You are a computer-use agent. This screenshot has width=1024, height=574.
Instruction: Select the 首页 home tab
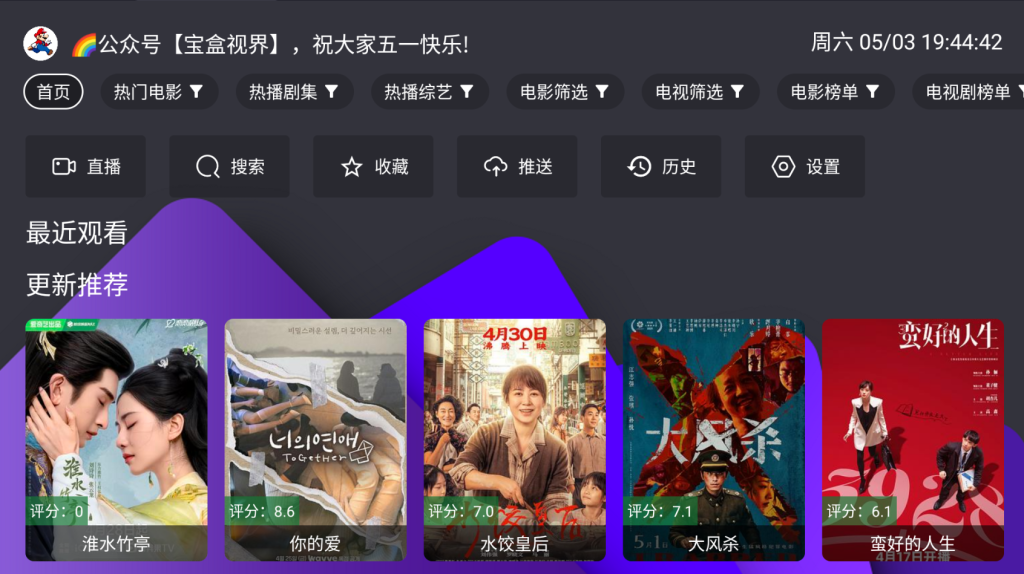53,92
